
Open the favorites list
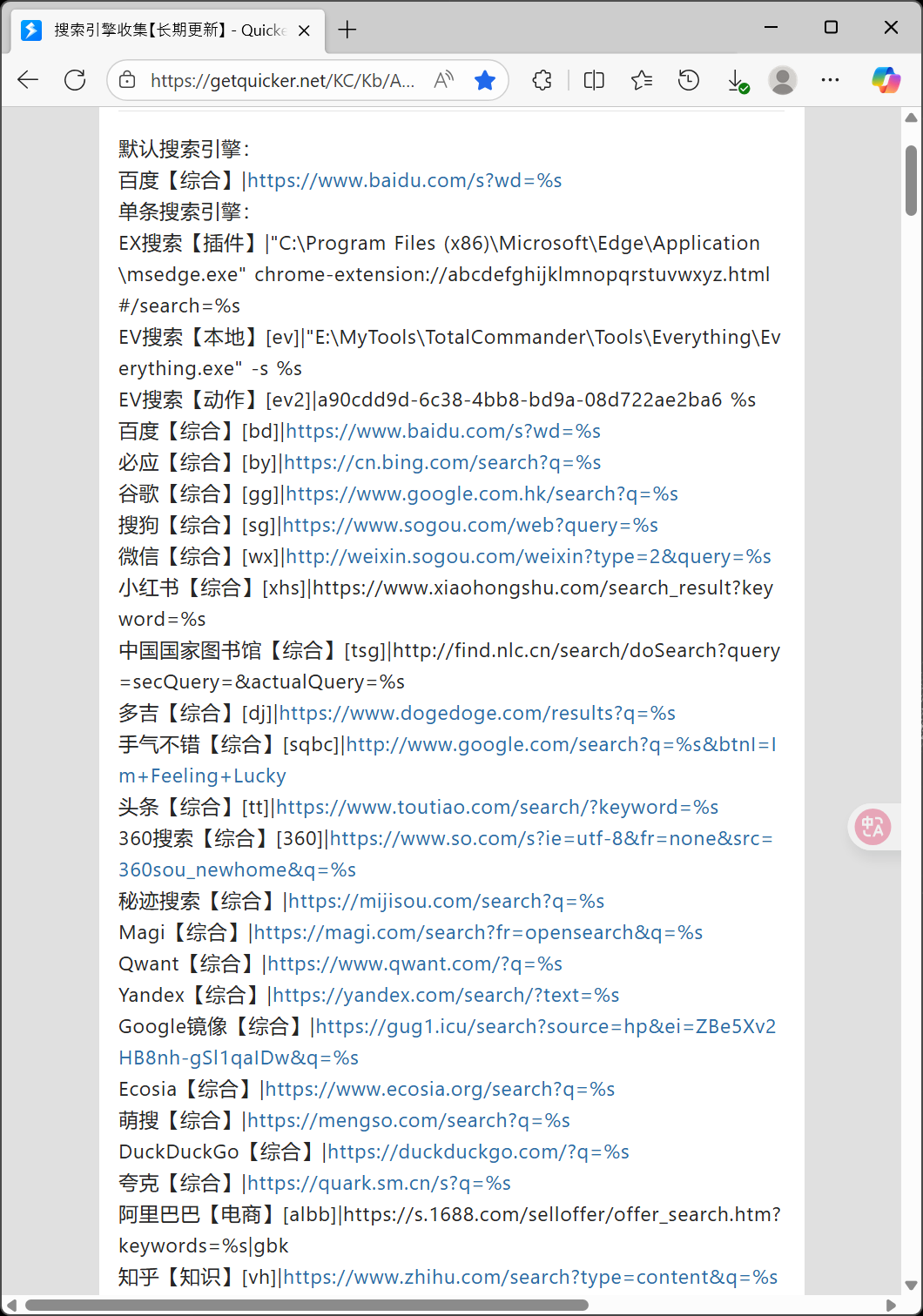(x=642, y=81)
